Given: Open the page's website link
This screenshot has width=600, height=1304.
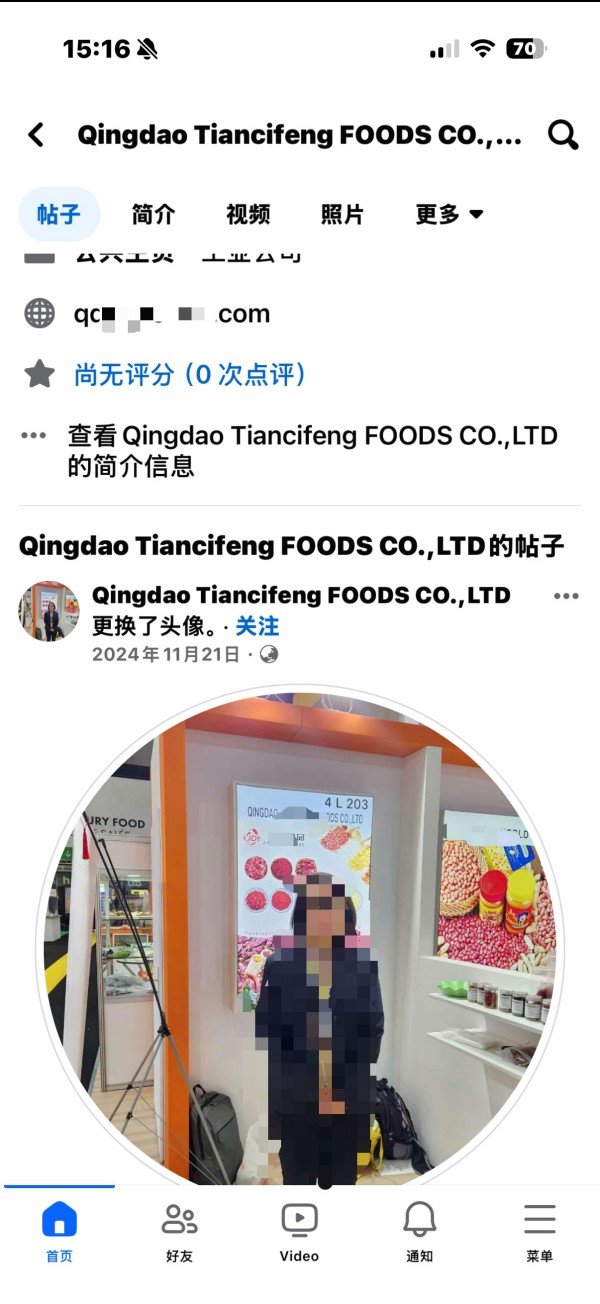Looking at the screenshot, I should pyautogui.click(x=171, y=314).
